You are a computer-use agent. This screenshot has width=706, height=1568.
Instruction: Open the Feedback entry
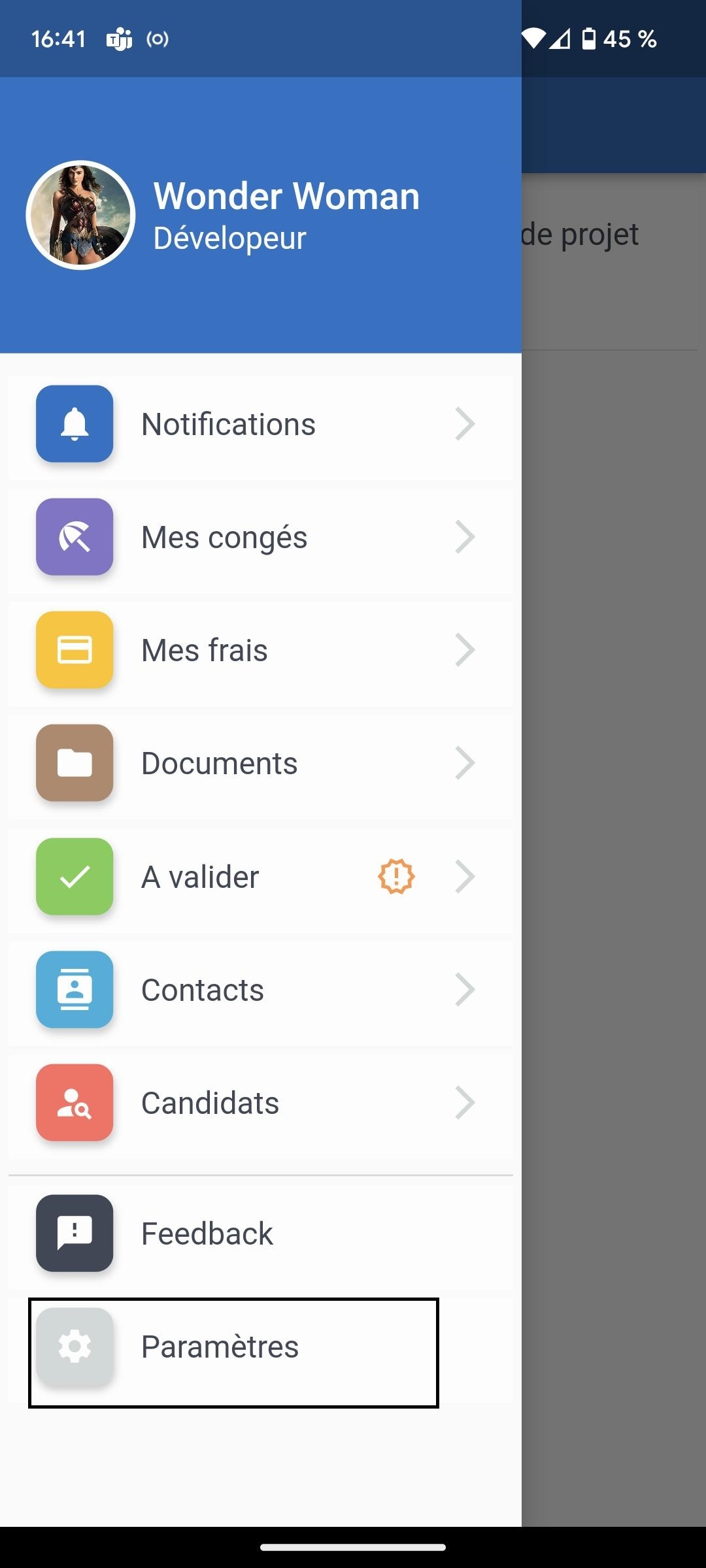tap(260, 1233)
